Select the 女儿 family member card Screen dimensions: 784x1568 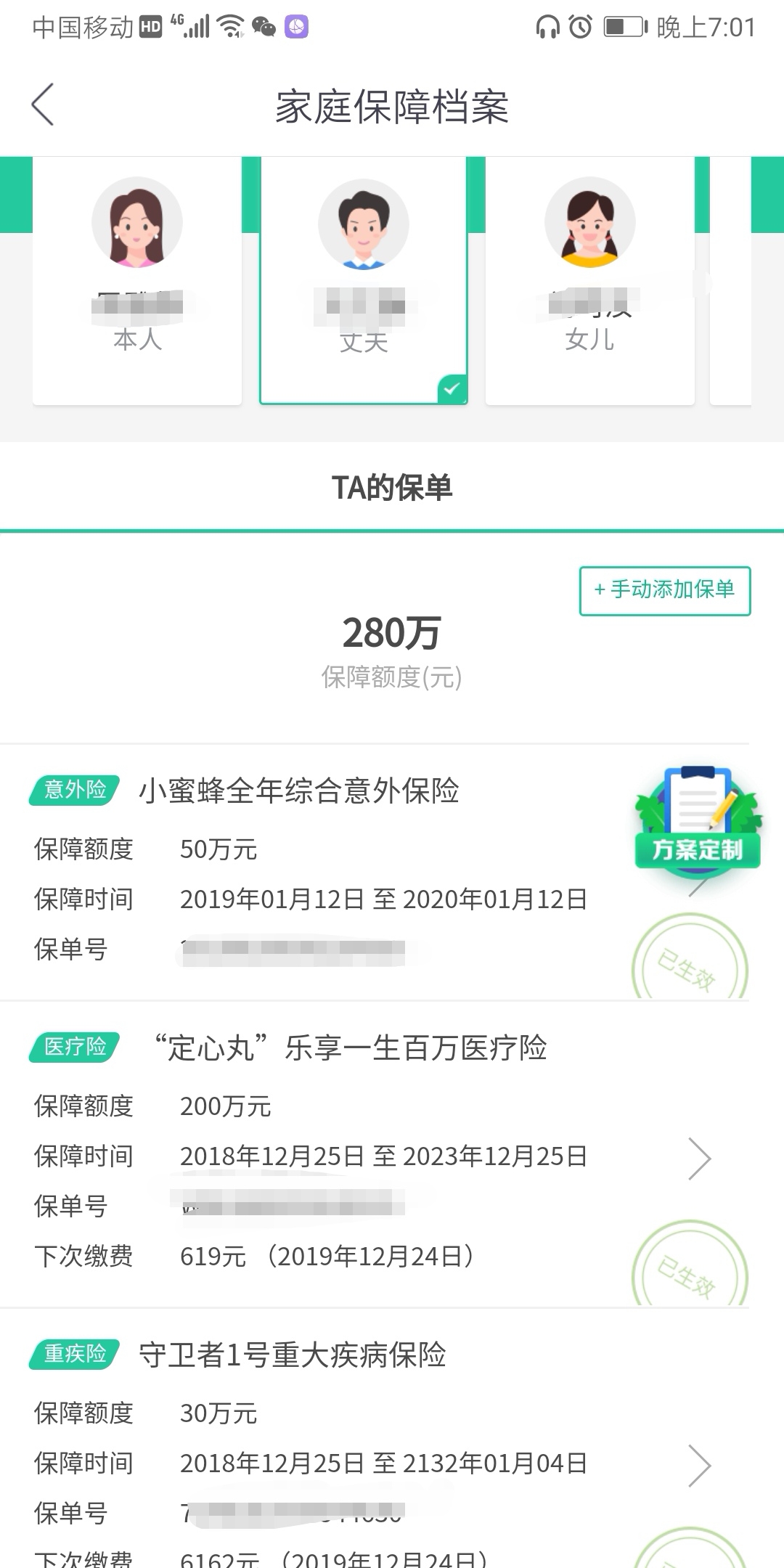[x=590, y=280]
